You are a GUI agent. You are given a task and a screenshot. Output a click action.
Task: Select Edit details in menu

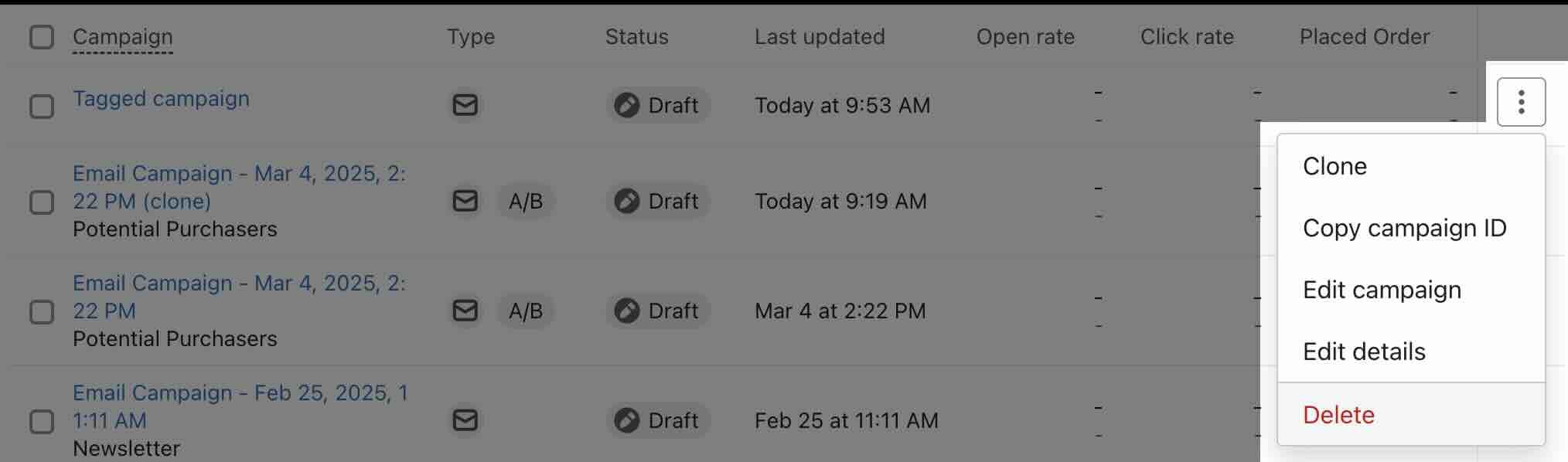pos(1364,352)
